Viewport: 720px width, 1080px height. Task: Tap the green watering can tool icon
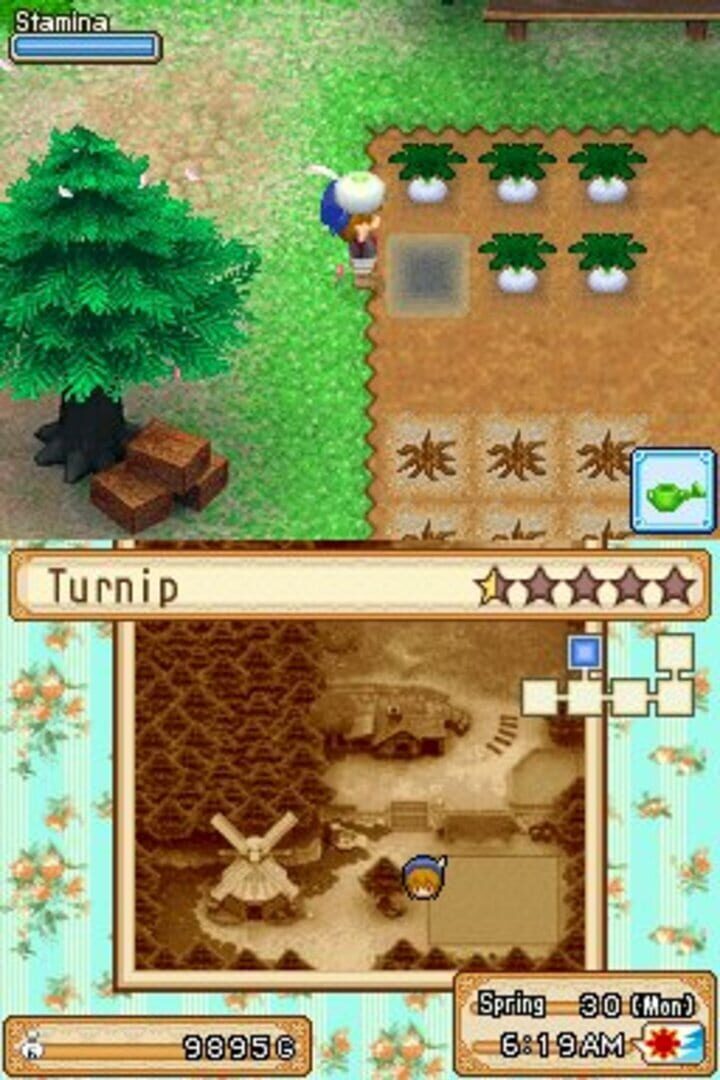coord(673,490)
